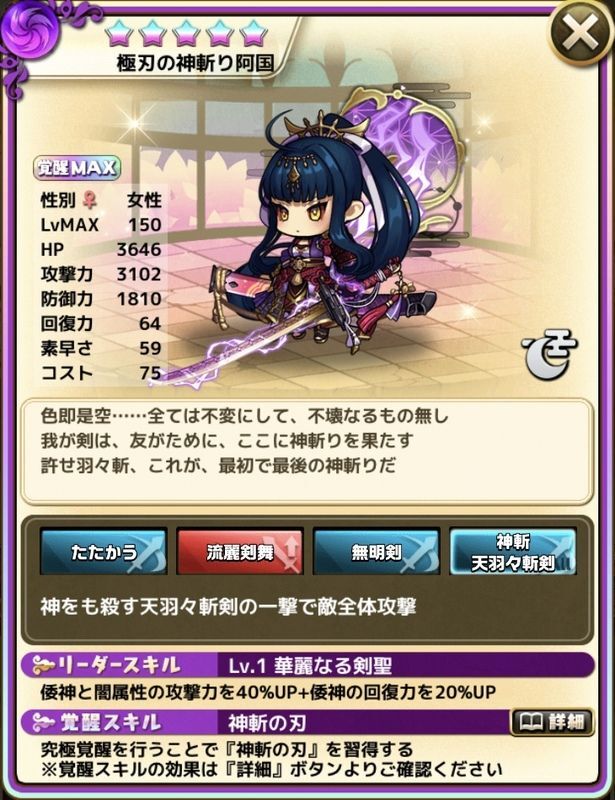Select the 神斬 天羽々斬剣 skill button

[512, 552]
